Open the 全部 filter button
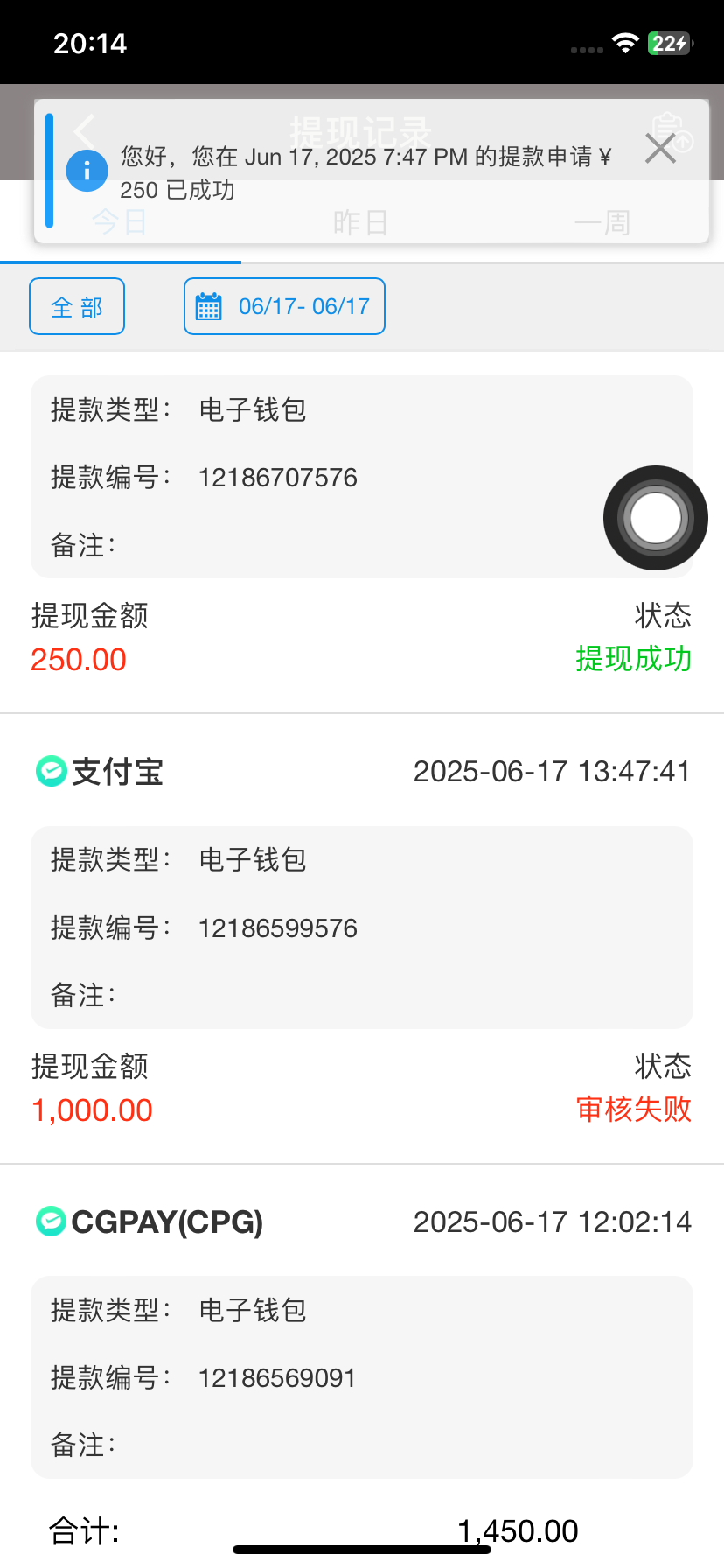724x1568 pixels. [77, 306]
